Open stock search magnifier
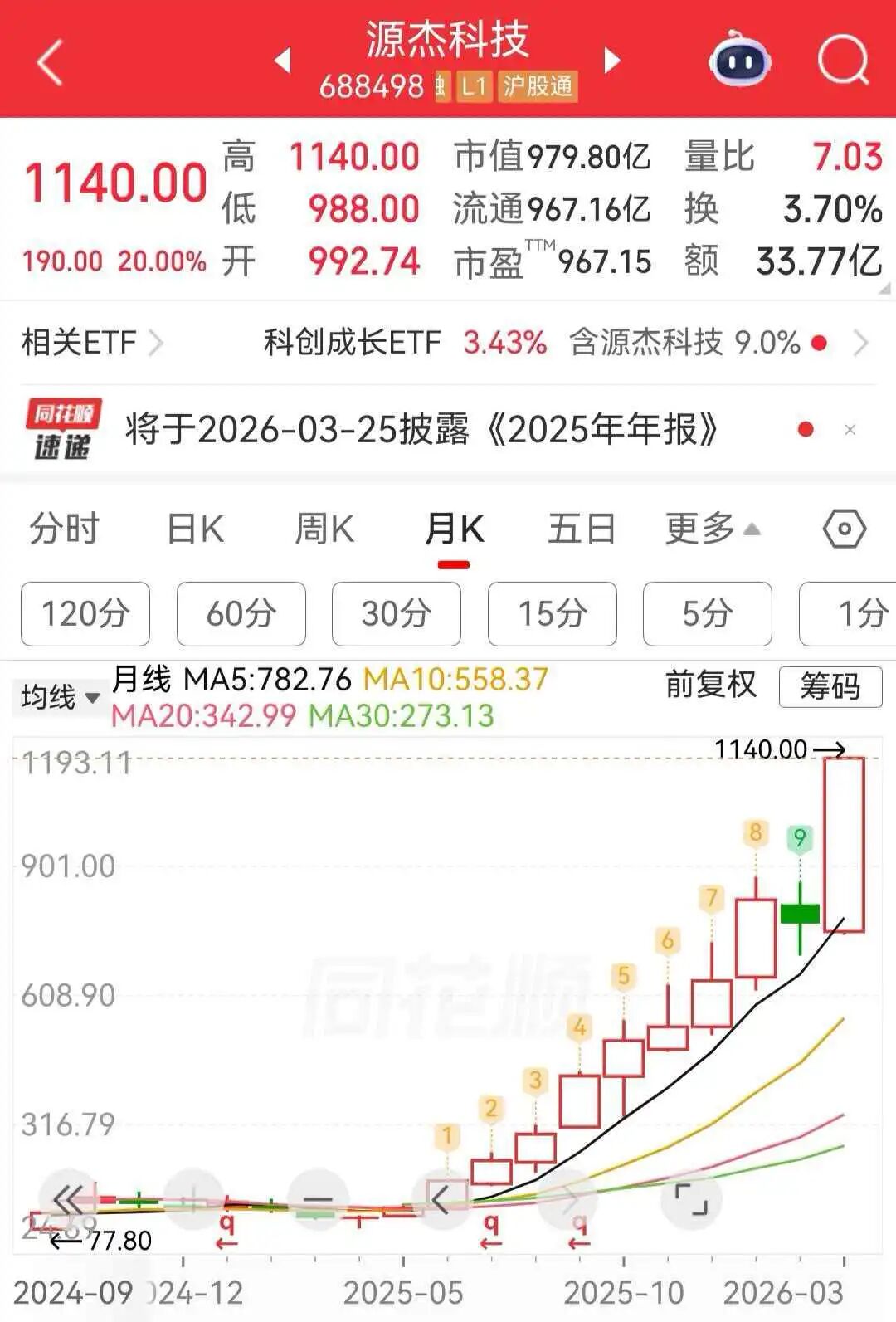Image resolution: width=896 pixels, height=1322 pixels. (x=842, y=61)
